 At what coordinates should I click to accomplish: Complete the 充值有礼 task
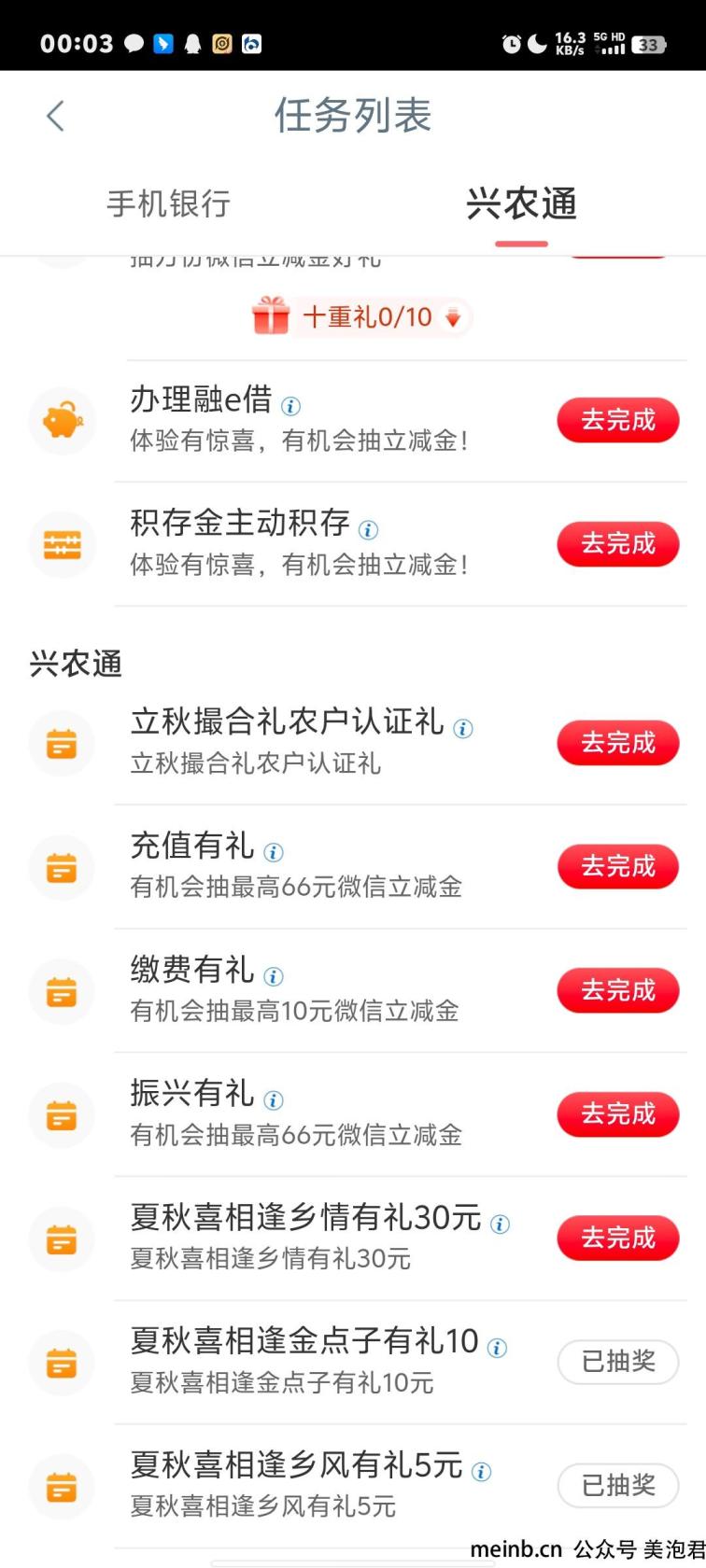(x=618, y=866)
